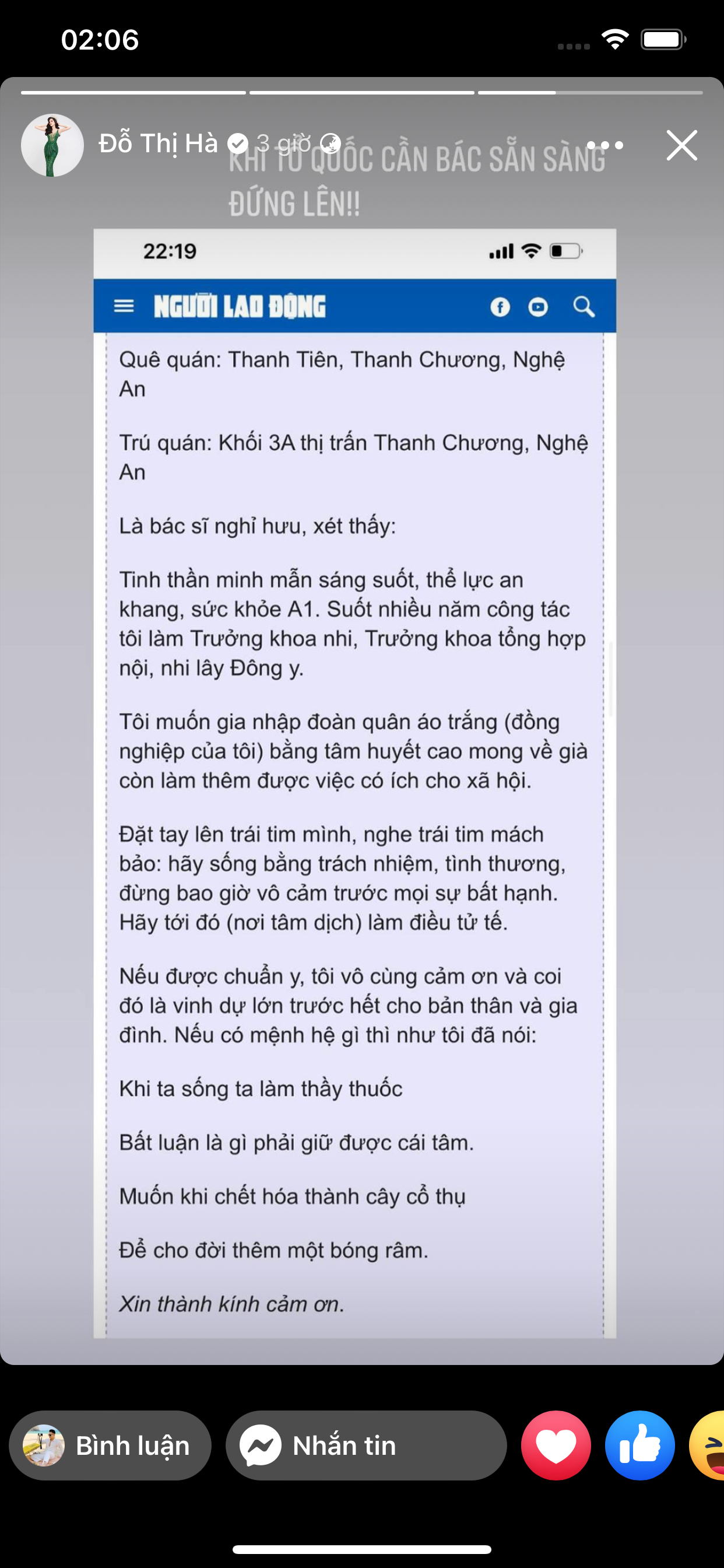Open search on the Người Lao Động site
The image size is (724, 1568).
[x=584, y=308]
